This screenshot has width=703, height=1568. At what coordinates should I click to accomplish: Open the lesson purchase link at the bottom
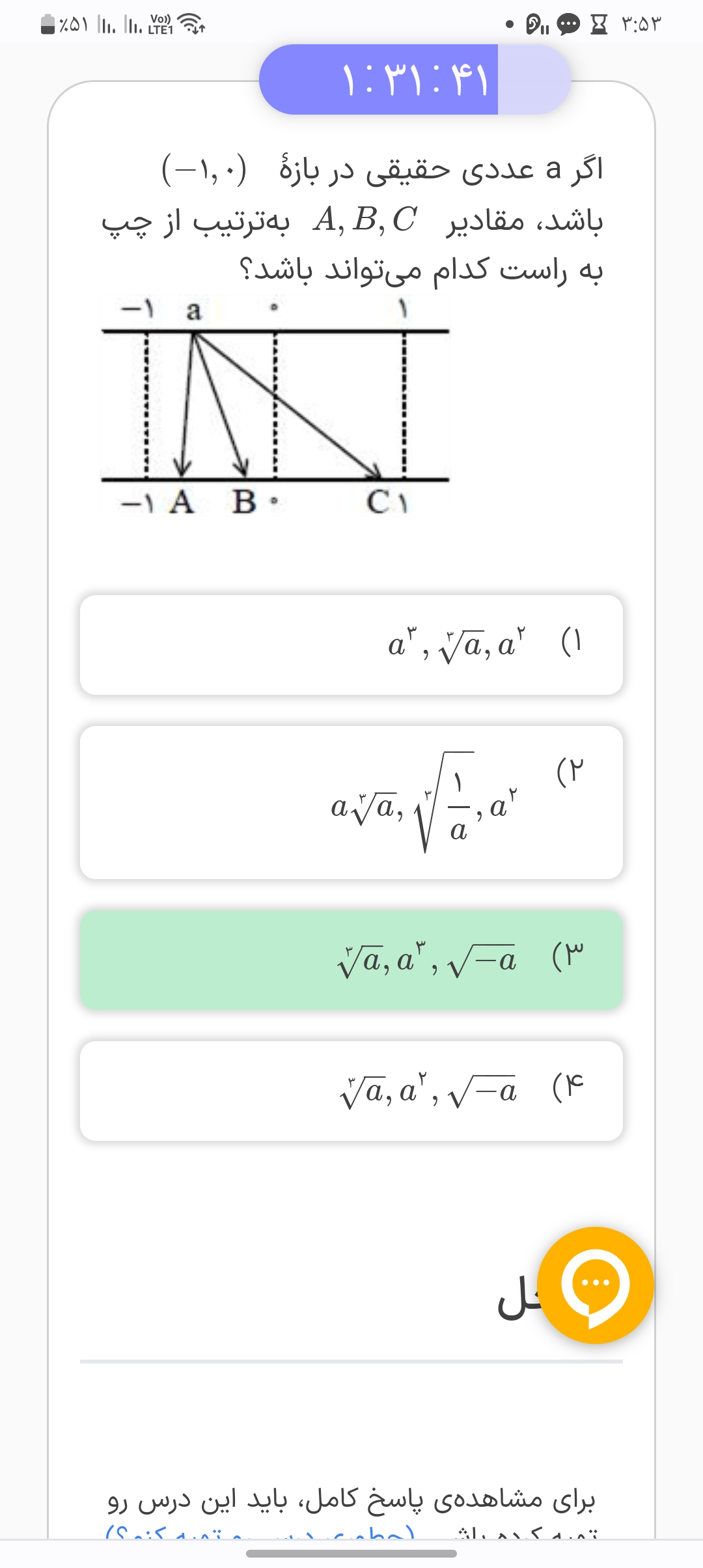pyautogui.click(x=260, y=1532)
